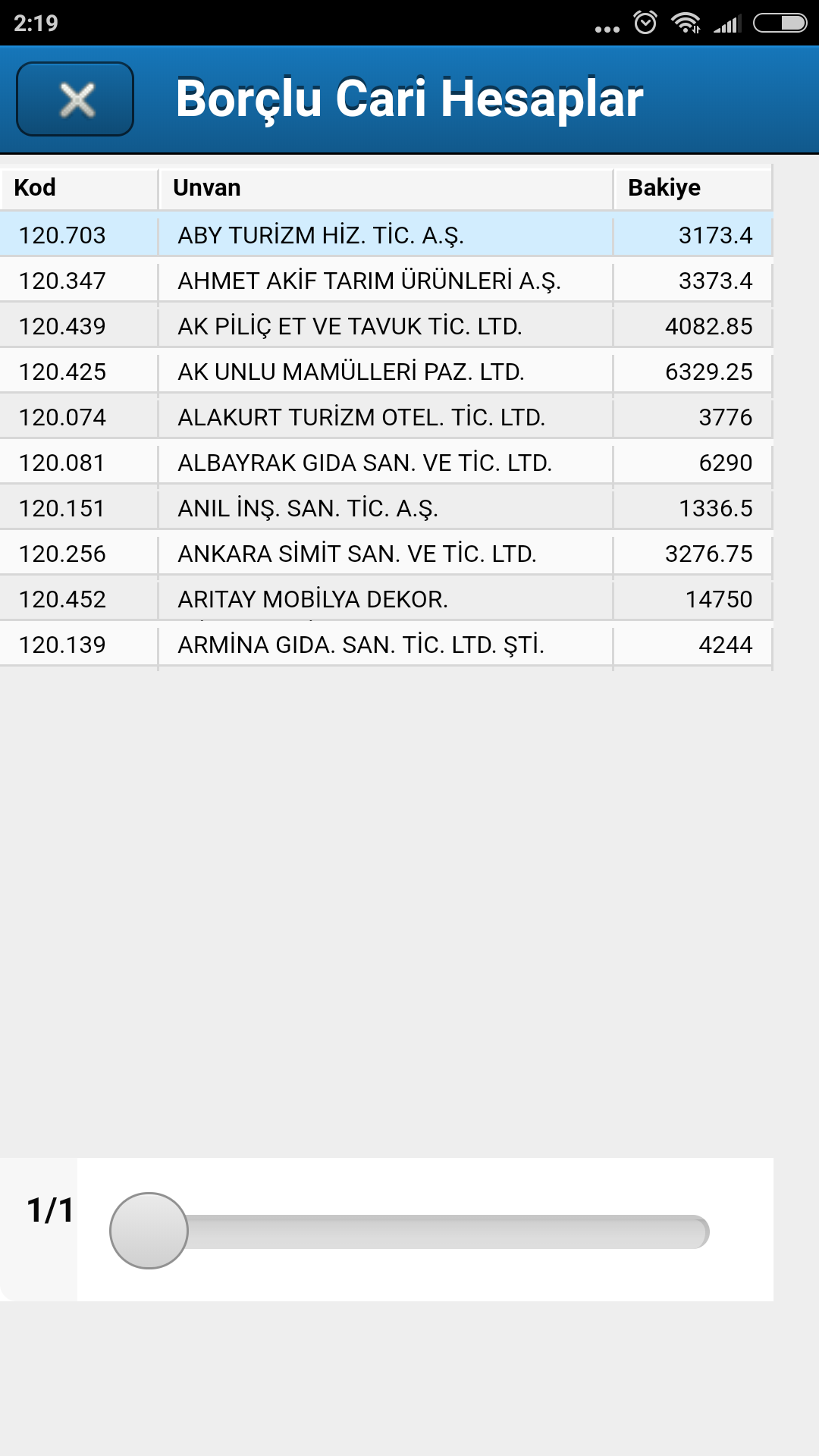Sort the list by Kod column
The width and height of the screenshot is (819, 1456).
(79, 187)
